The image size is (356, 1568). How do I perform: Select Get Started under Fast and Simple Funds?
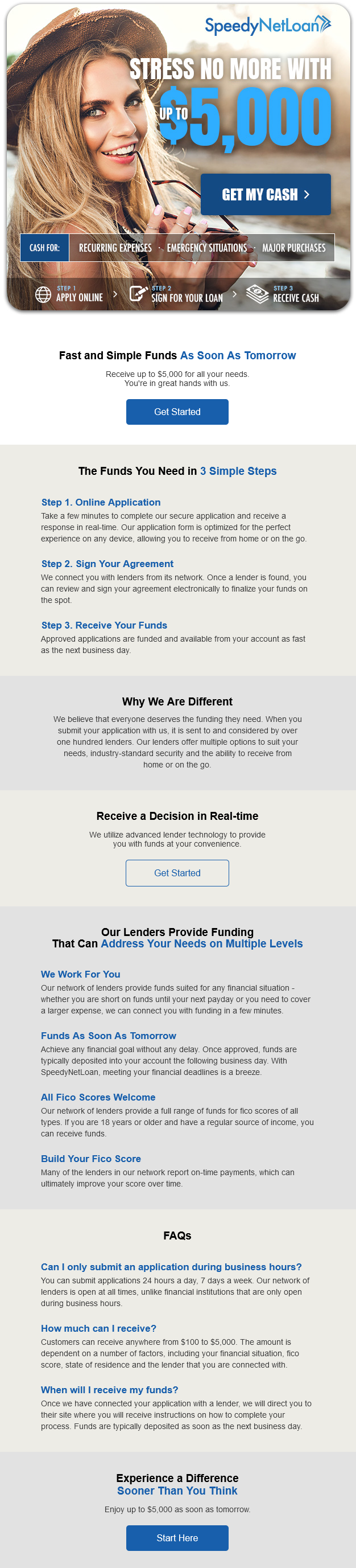point(177,412)
